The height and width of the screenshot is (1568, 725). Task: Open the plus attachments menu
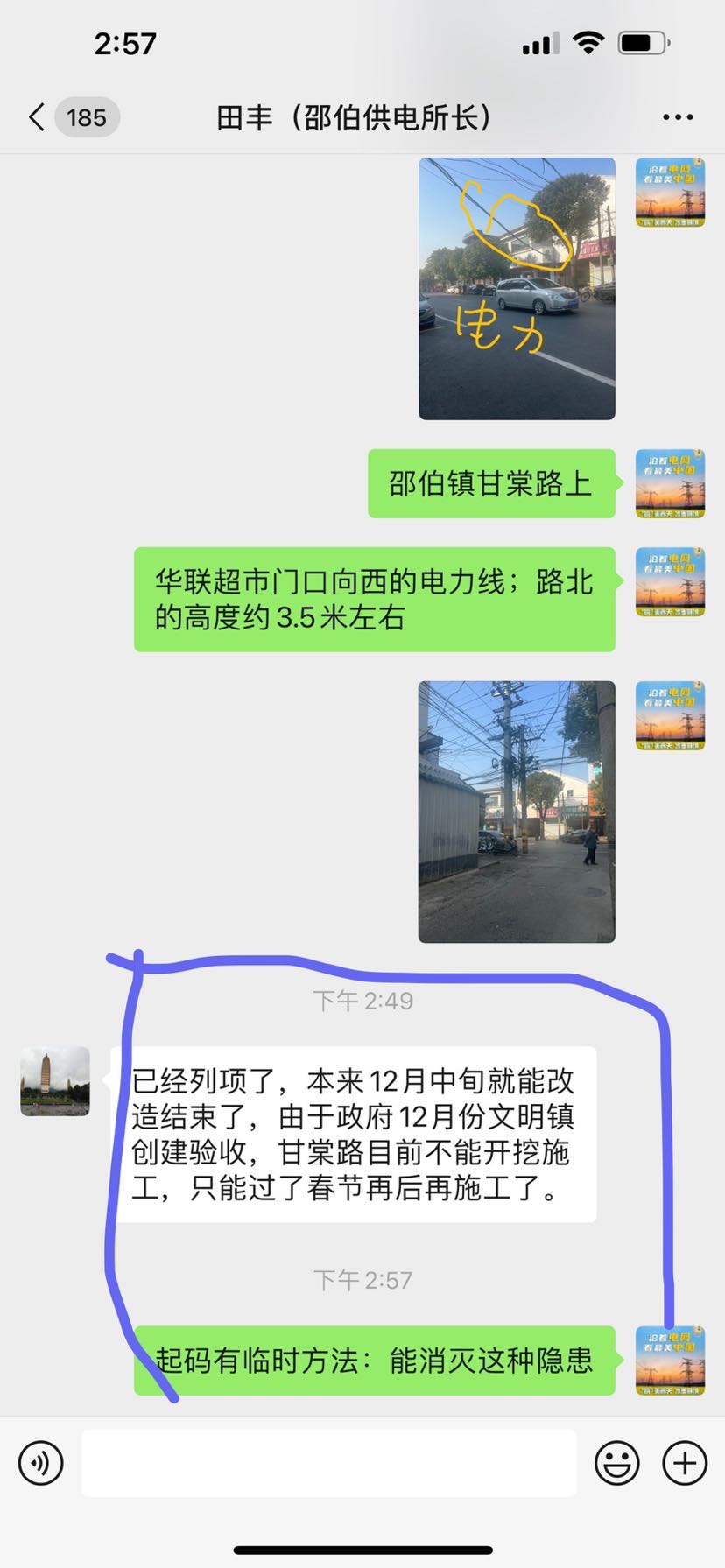click(x=684, y=1463)
